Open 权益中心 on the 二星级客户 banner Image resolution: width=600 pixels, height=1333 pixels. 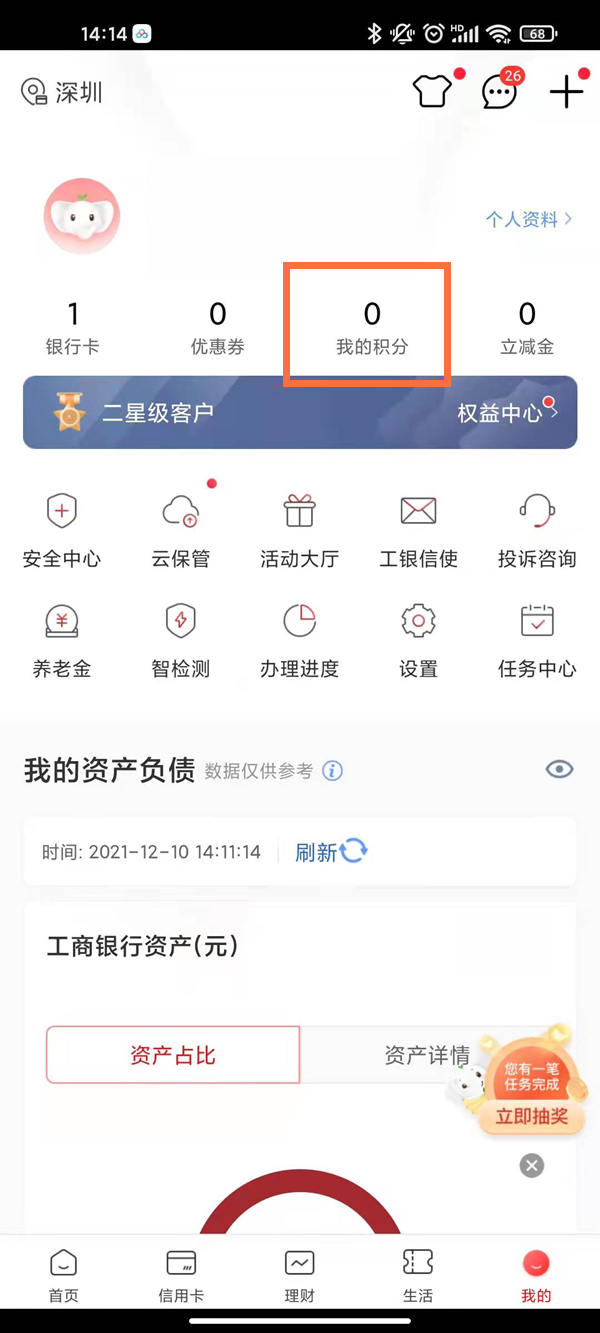point(505,413)
